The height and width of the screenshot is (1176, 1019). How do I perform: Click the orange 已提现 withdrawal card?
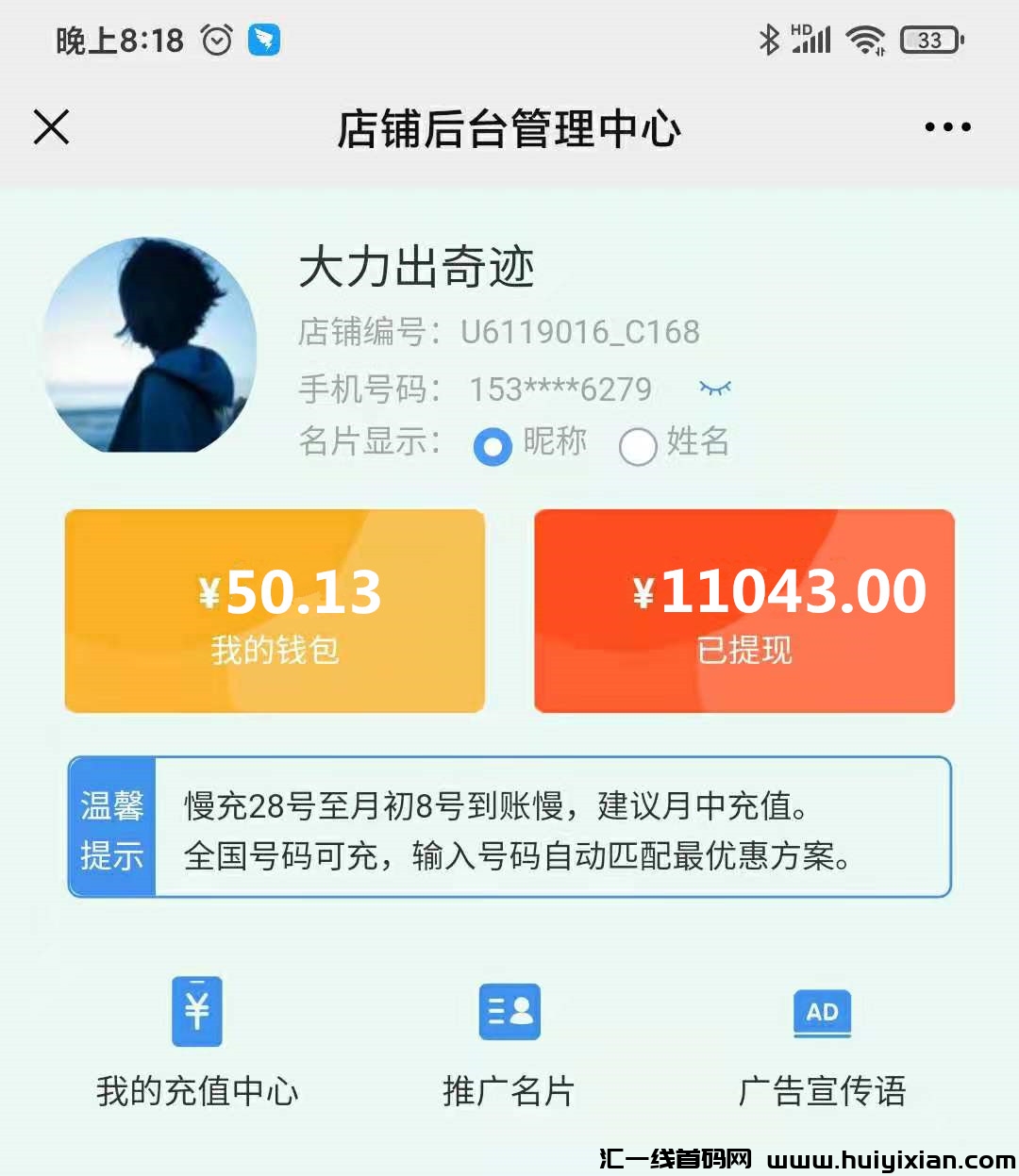(744, 611)
